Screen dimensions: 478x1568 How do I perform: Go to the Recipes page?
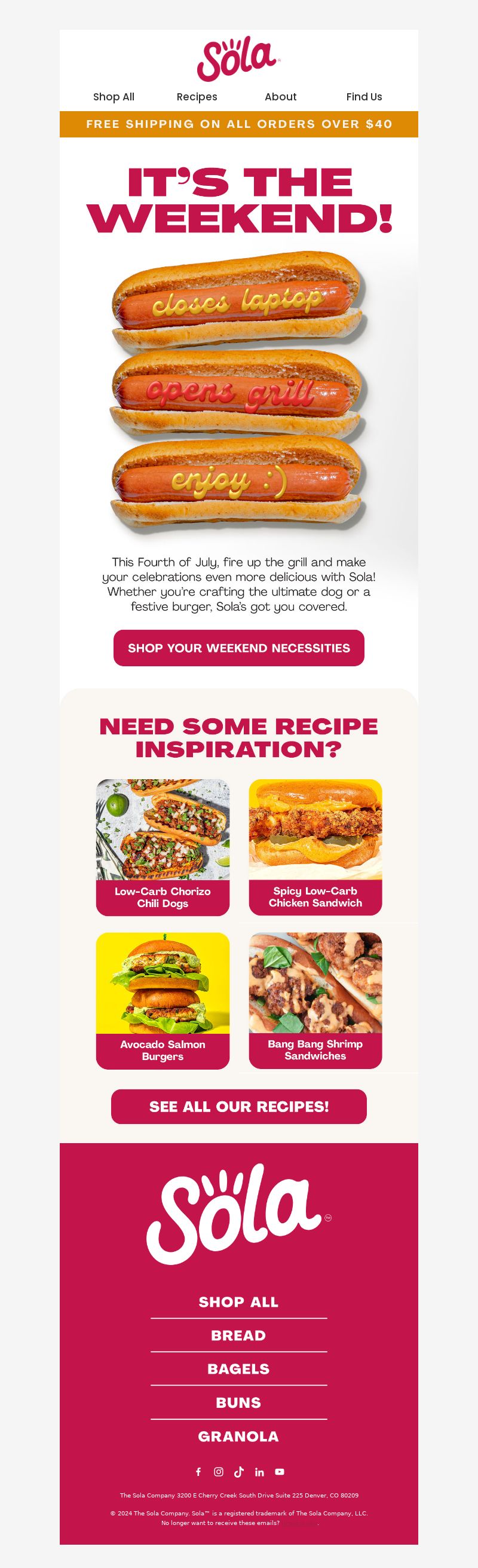[197, 97]
